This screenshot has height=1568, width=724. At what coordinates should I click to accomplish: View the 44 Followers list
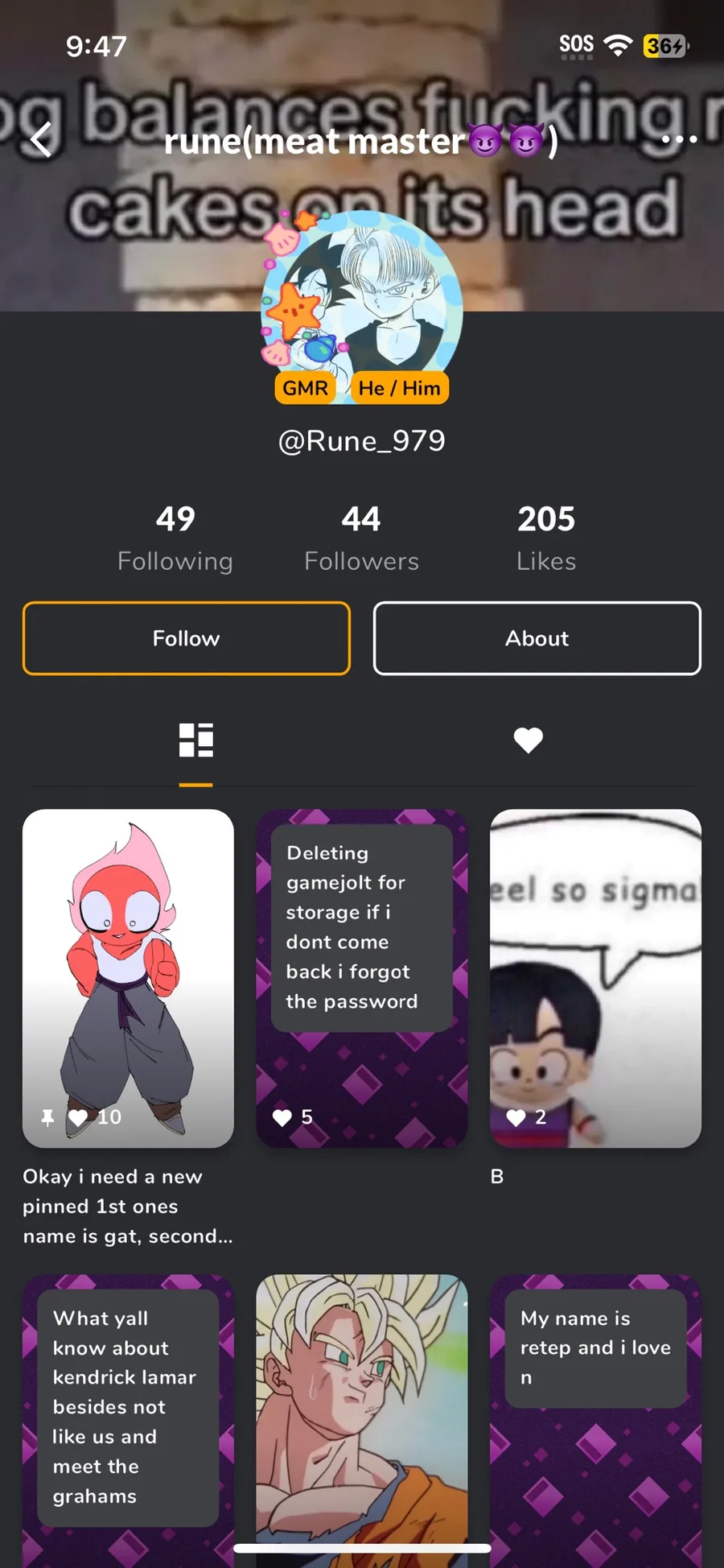(361, 537)
